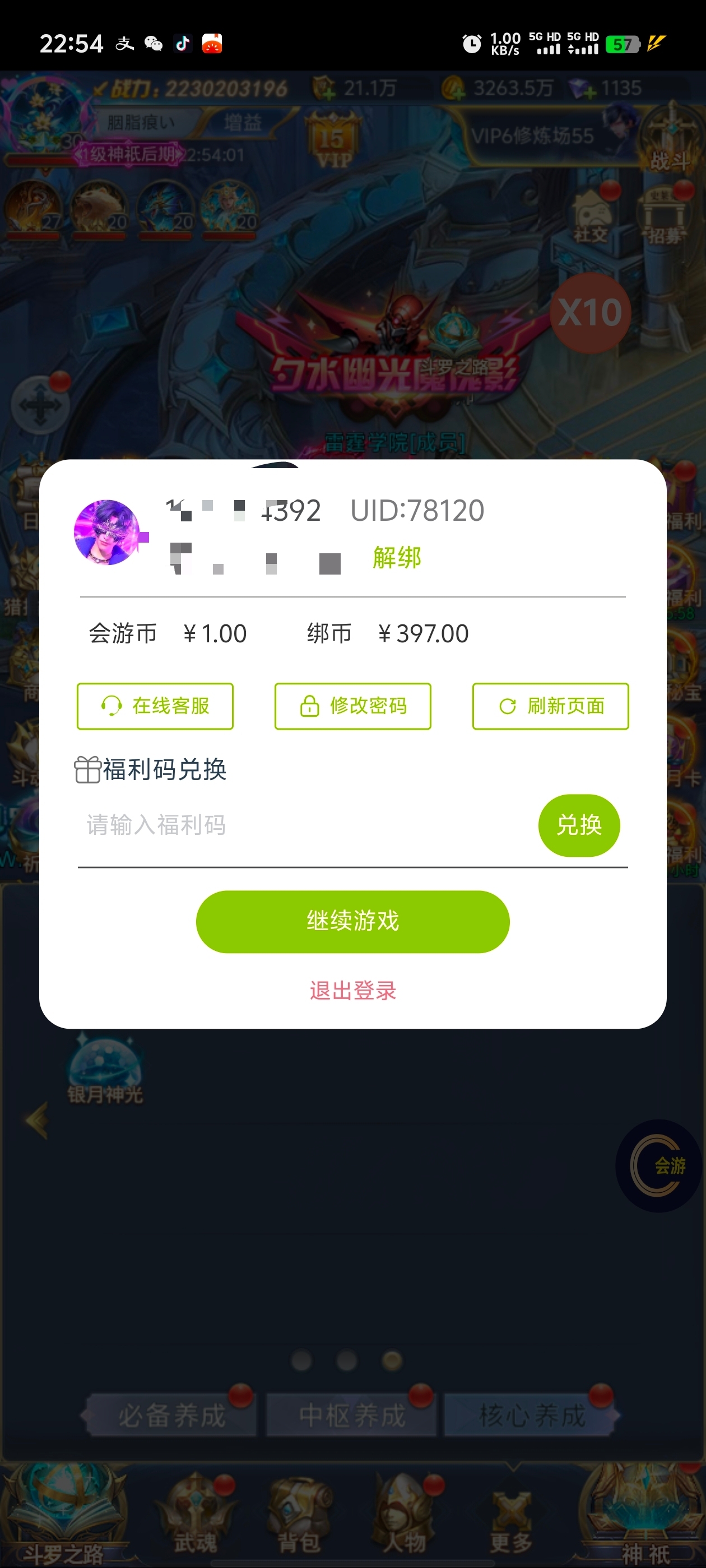Tap 刷新页面 to refresh the page
Viewport: 706px width, 1568px height.
point(550,706)
